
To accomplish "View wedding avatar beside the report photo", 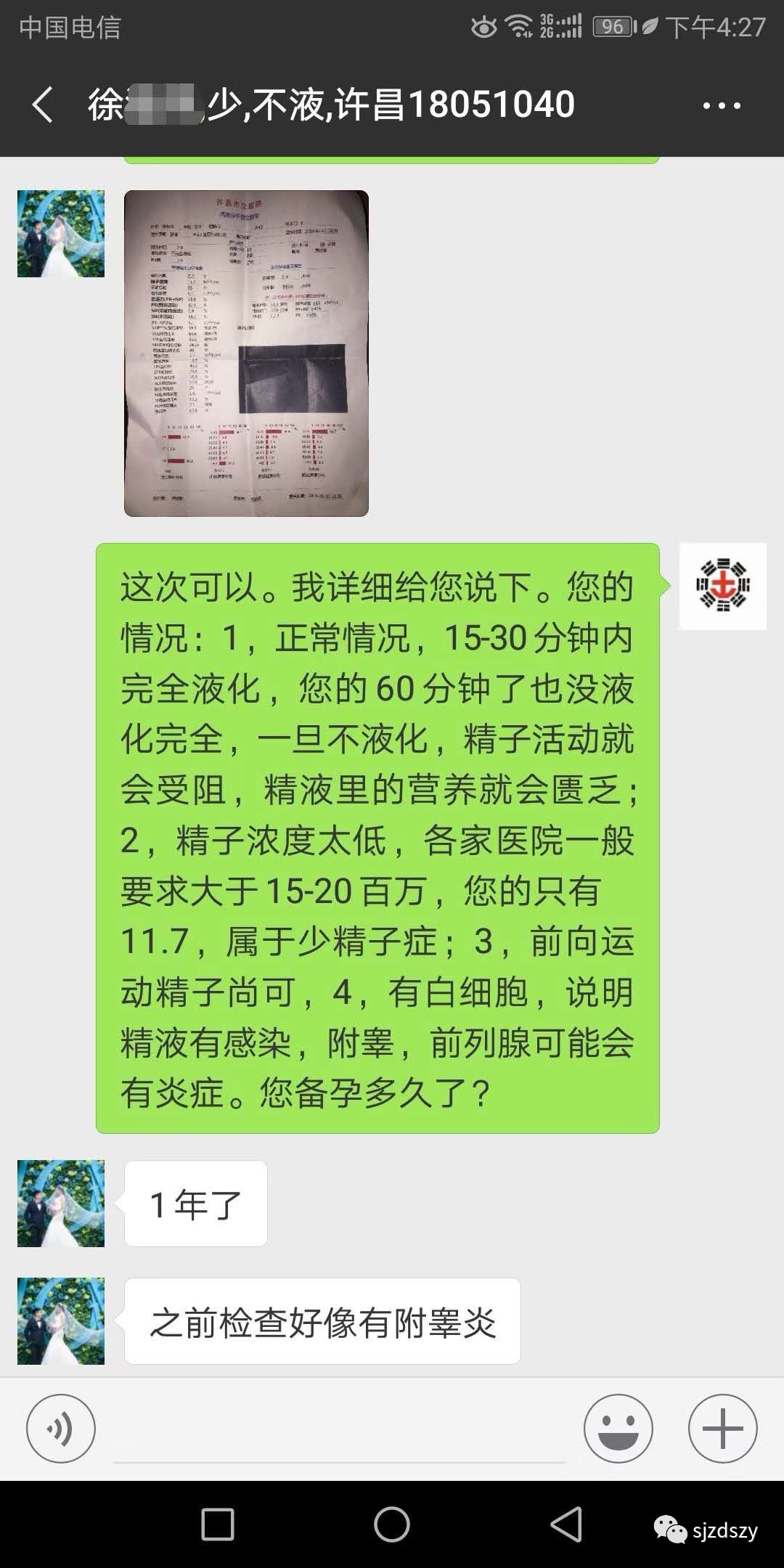I will click(61, 234).
